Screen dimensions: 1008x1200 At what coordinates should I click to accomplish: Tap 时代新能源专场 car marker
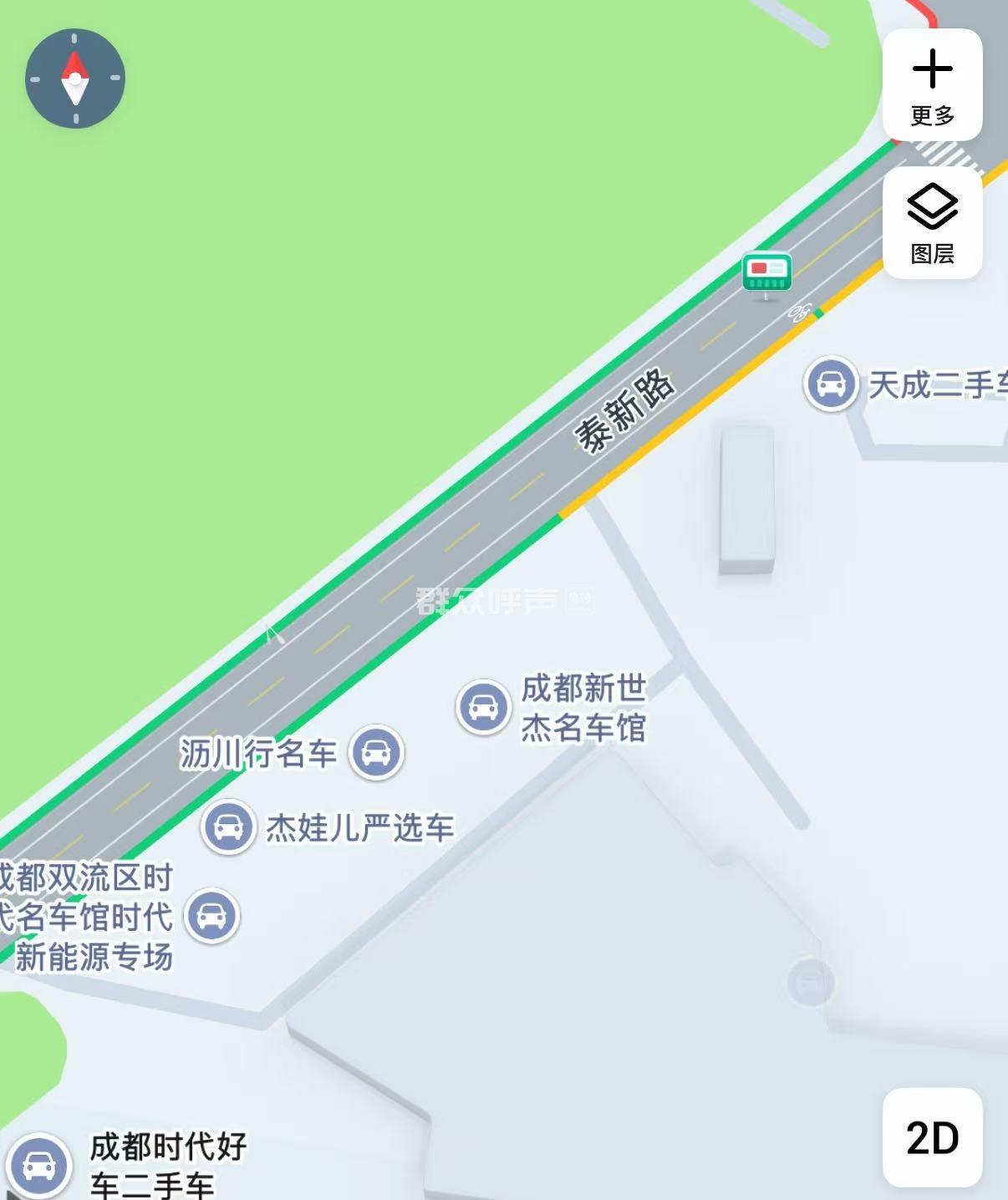[x=212, y=916]
